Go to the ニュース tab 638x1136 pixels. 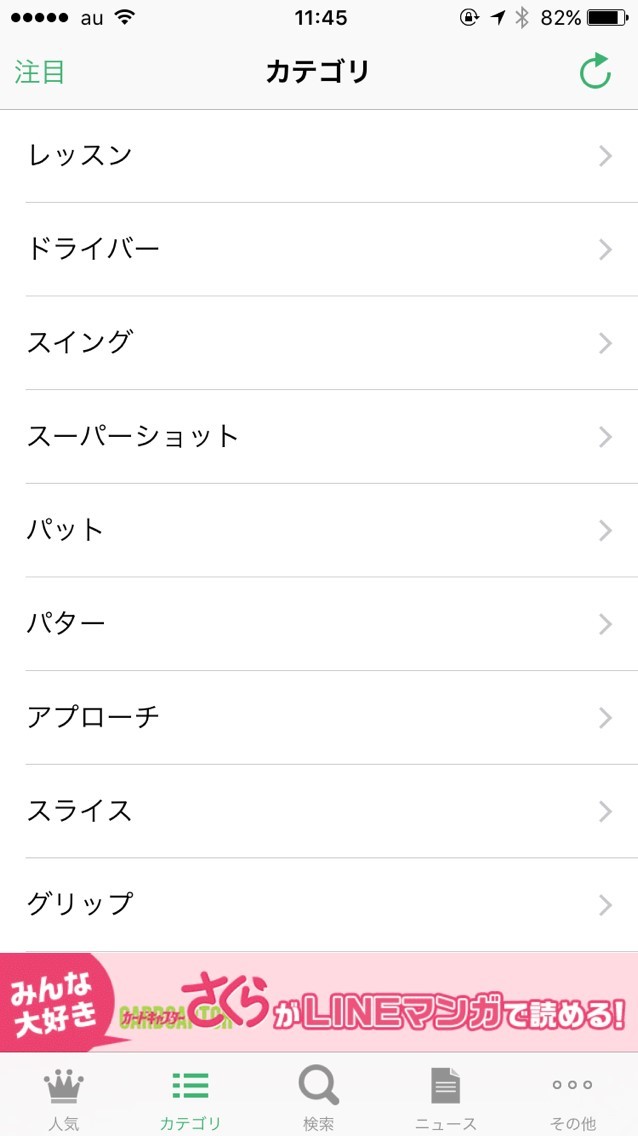446,1096
